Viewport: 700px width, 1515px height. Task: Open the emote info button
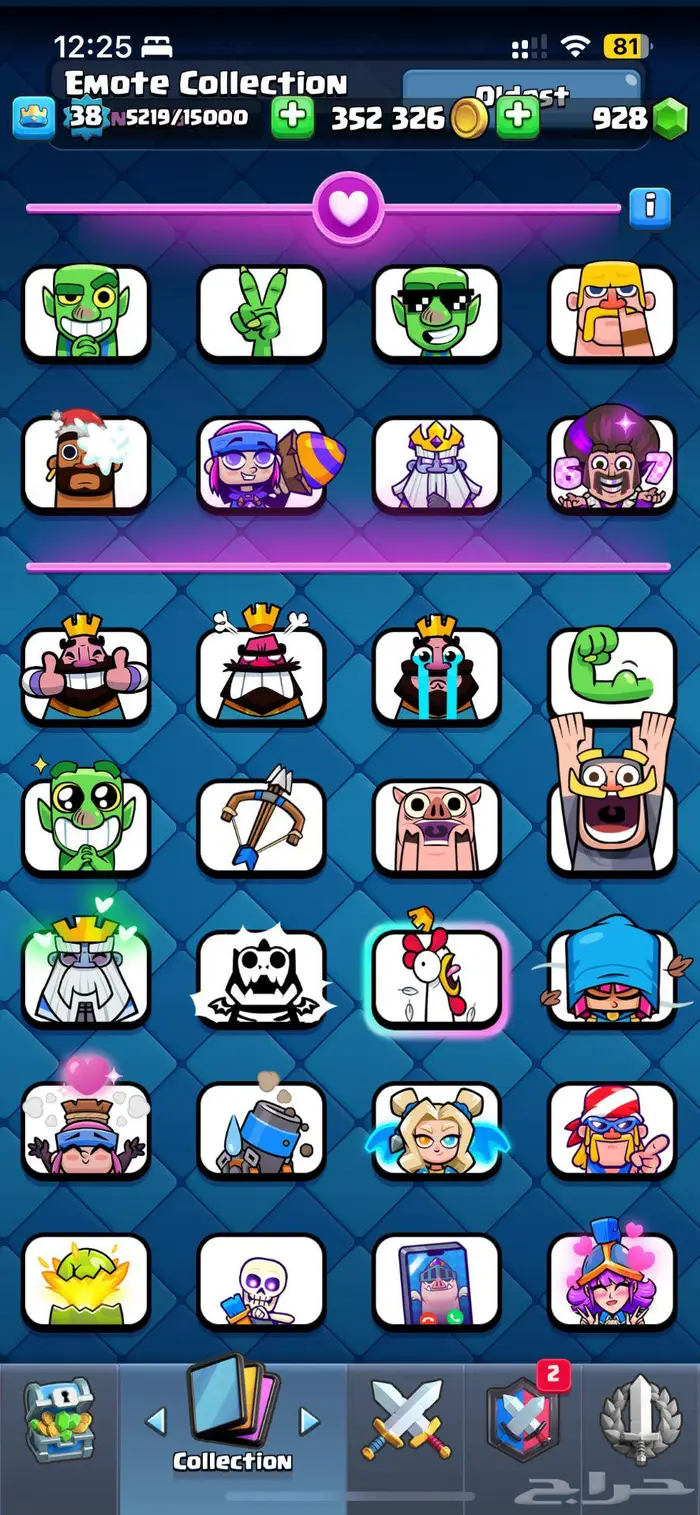pyautogui.click(x=650, y=208)
